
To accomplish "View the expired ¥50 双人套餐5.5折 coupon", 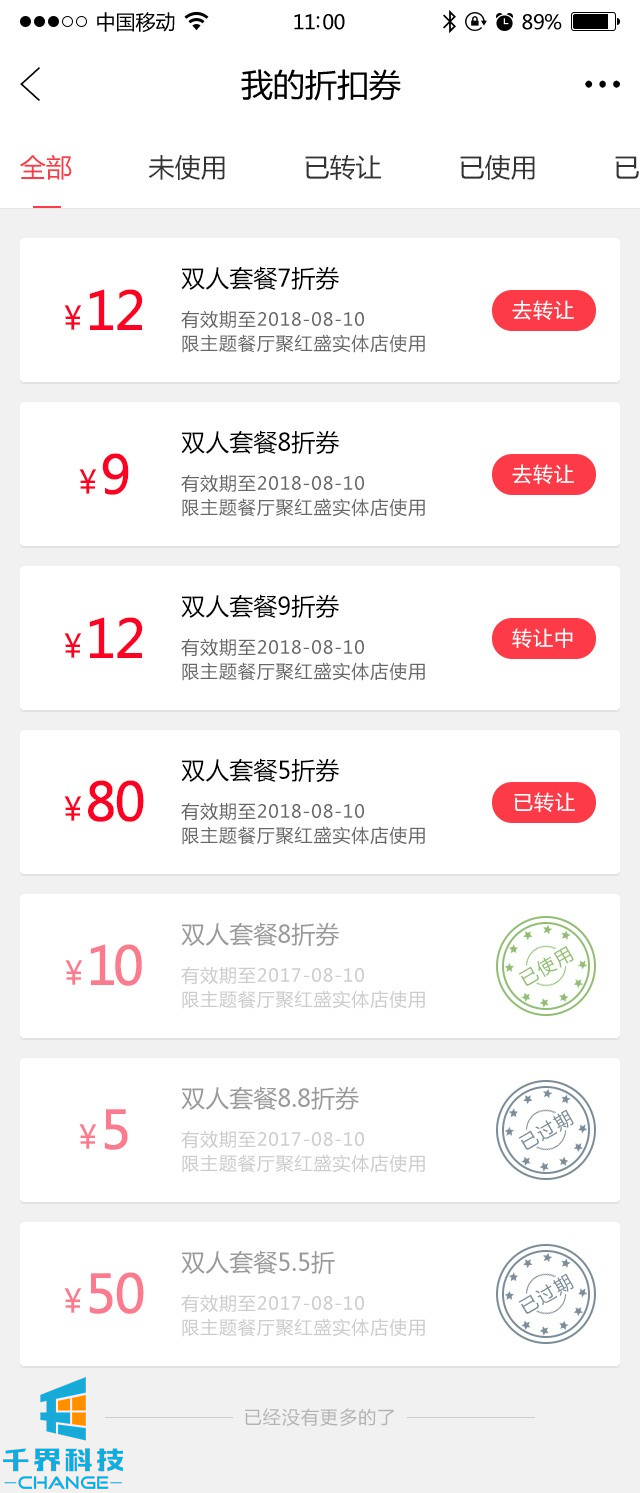I will pos(300,1294).
